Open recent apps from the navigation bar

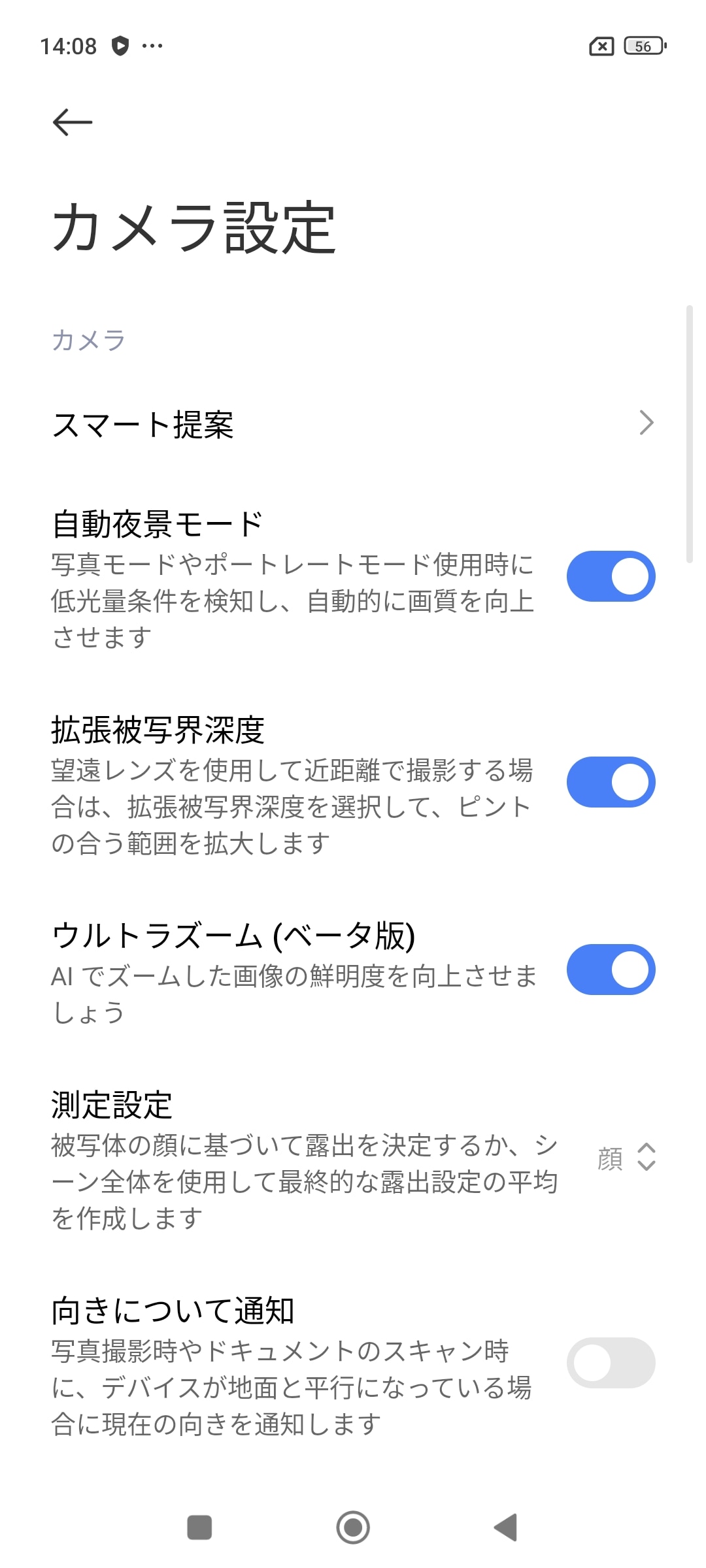tap(199, 1527)
